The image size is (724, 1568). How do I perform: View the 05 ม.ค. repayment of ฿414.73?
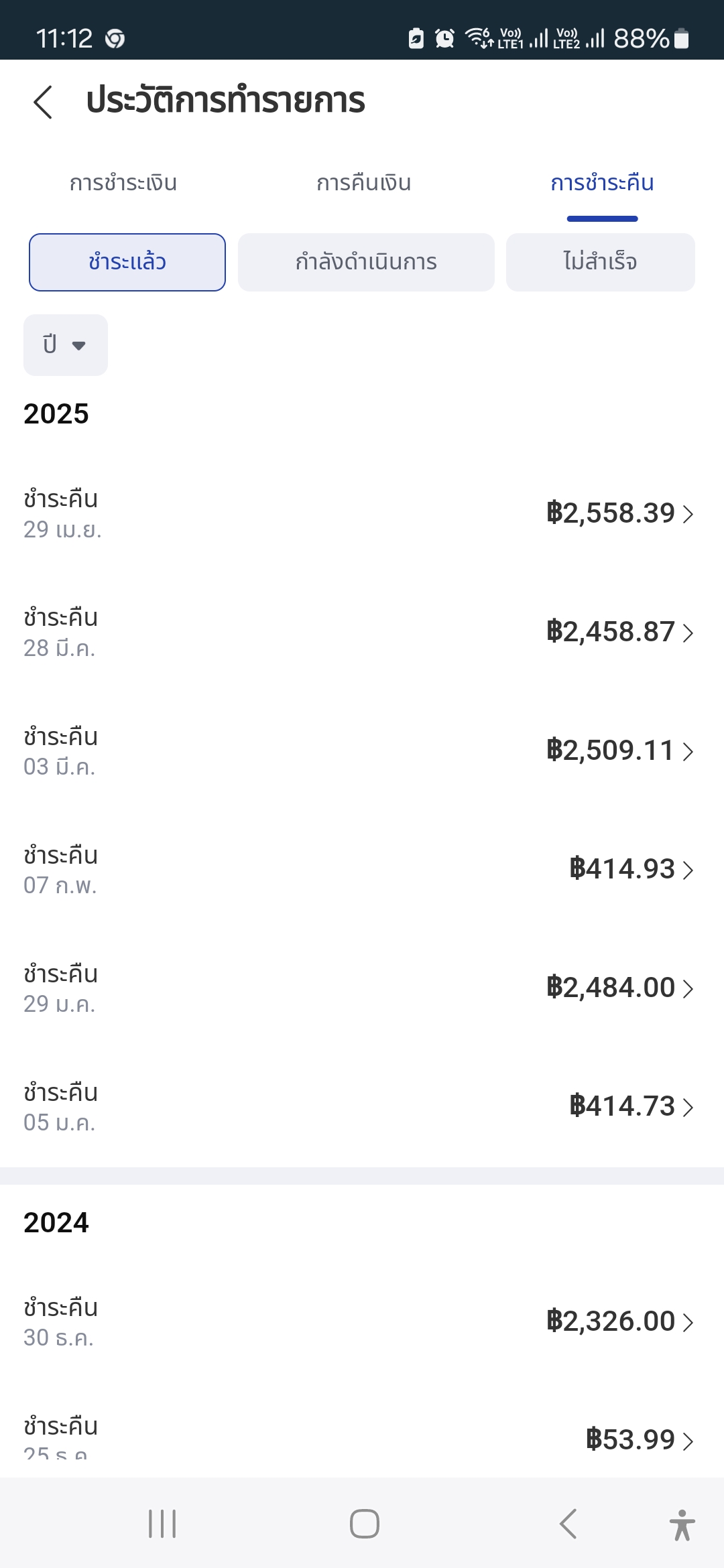pos(362,1107)
